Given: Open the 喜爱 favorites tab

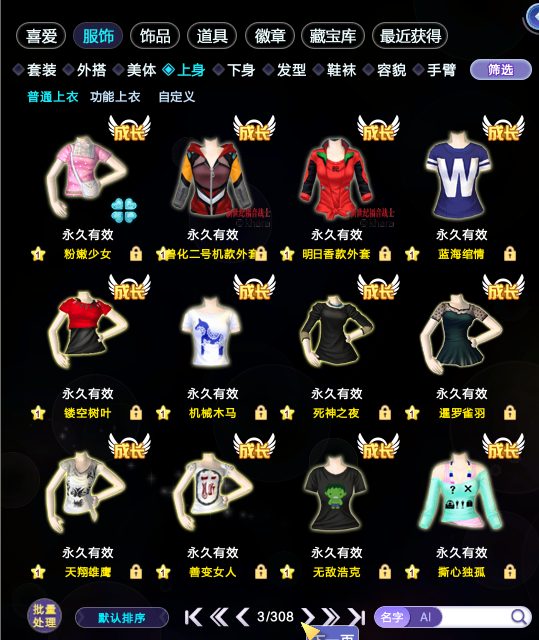Looking at the screenshot, I should coord(41,36).
